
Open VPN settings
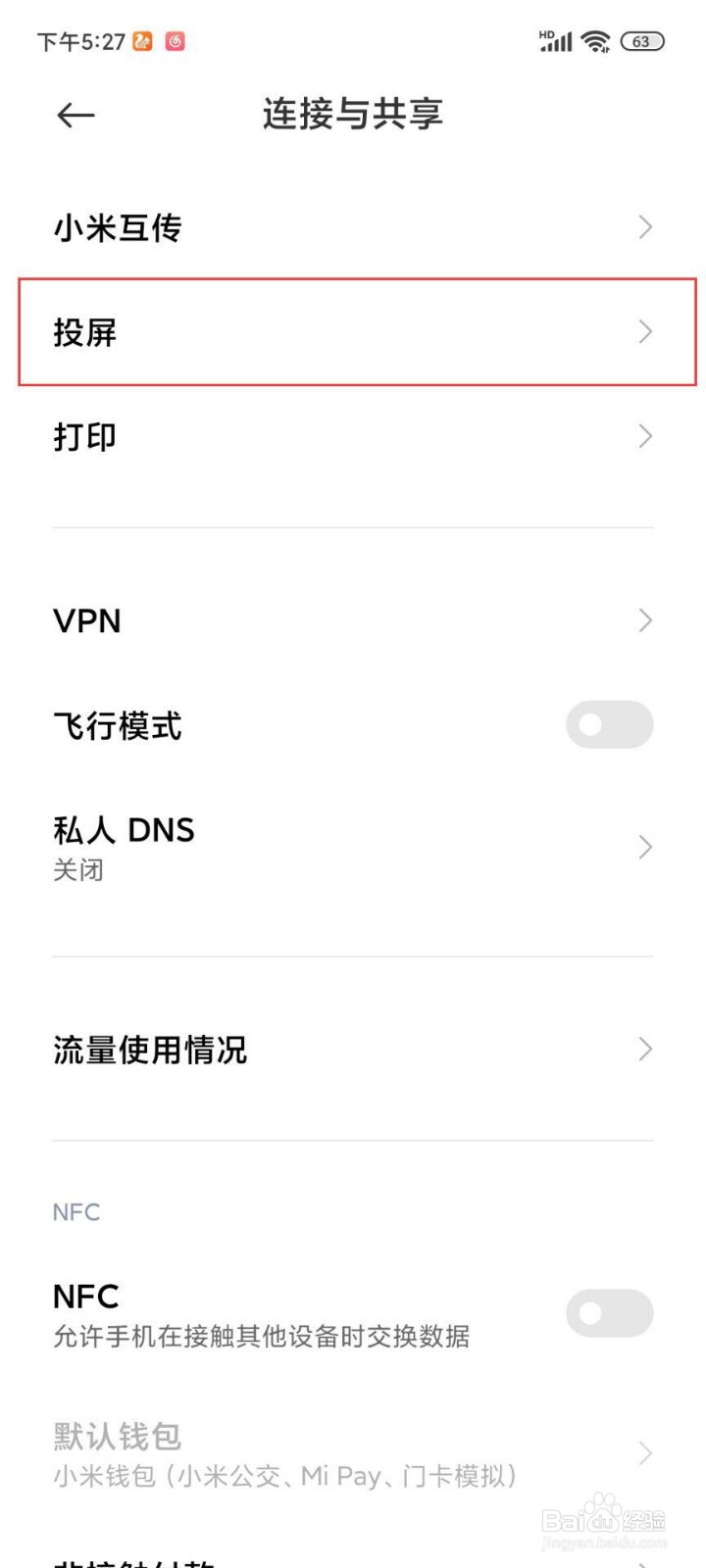[353, 620]
